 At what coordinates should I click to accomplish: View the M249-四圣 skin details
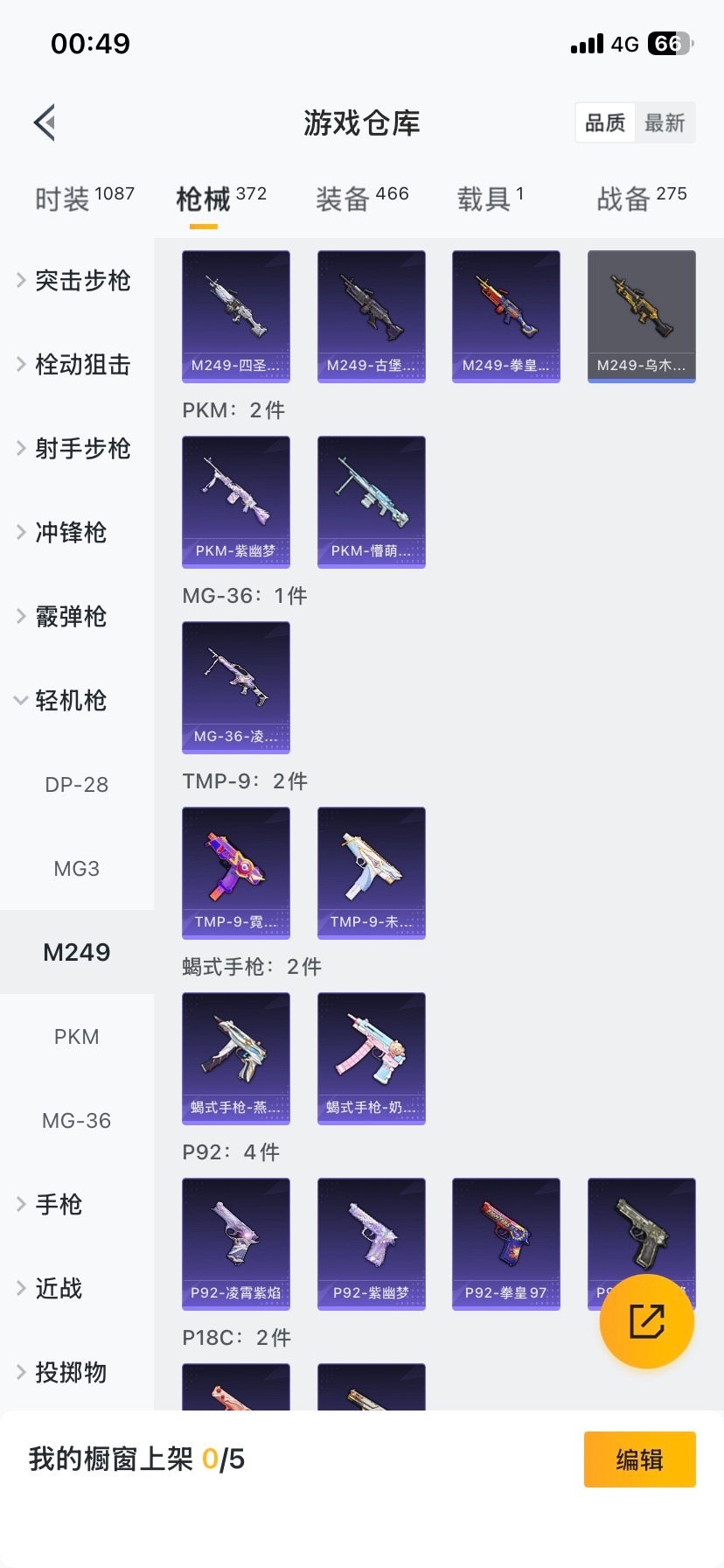coord(235,315)
